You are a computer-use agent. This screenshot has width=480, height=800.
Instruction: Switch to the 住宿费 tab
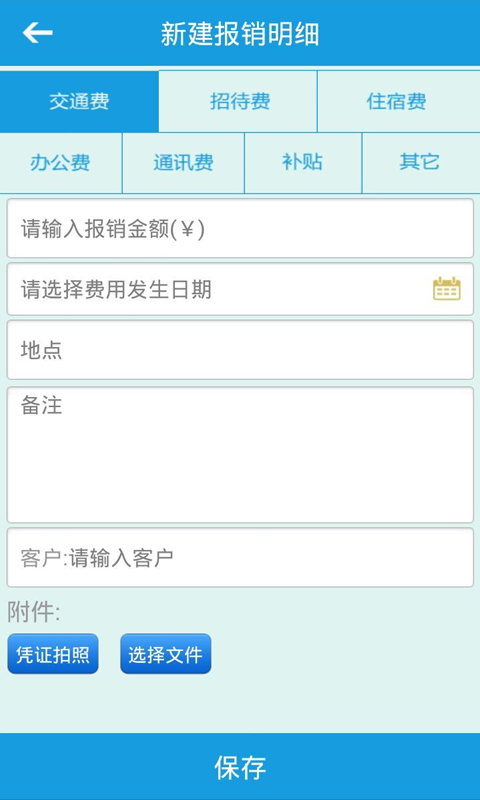coord(399,102)
